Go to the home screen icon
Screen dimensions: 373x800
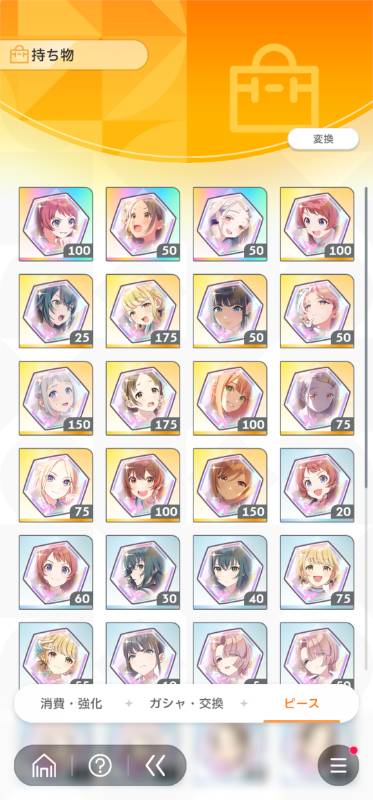pyautogui.click(x=44, y=765)
